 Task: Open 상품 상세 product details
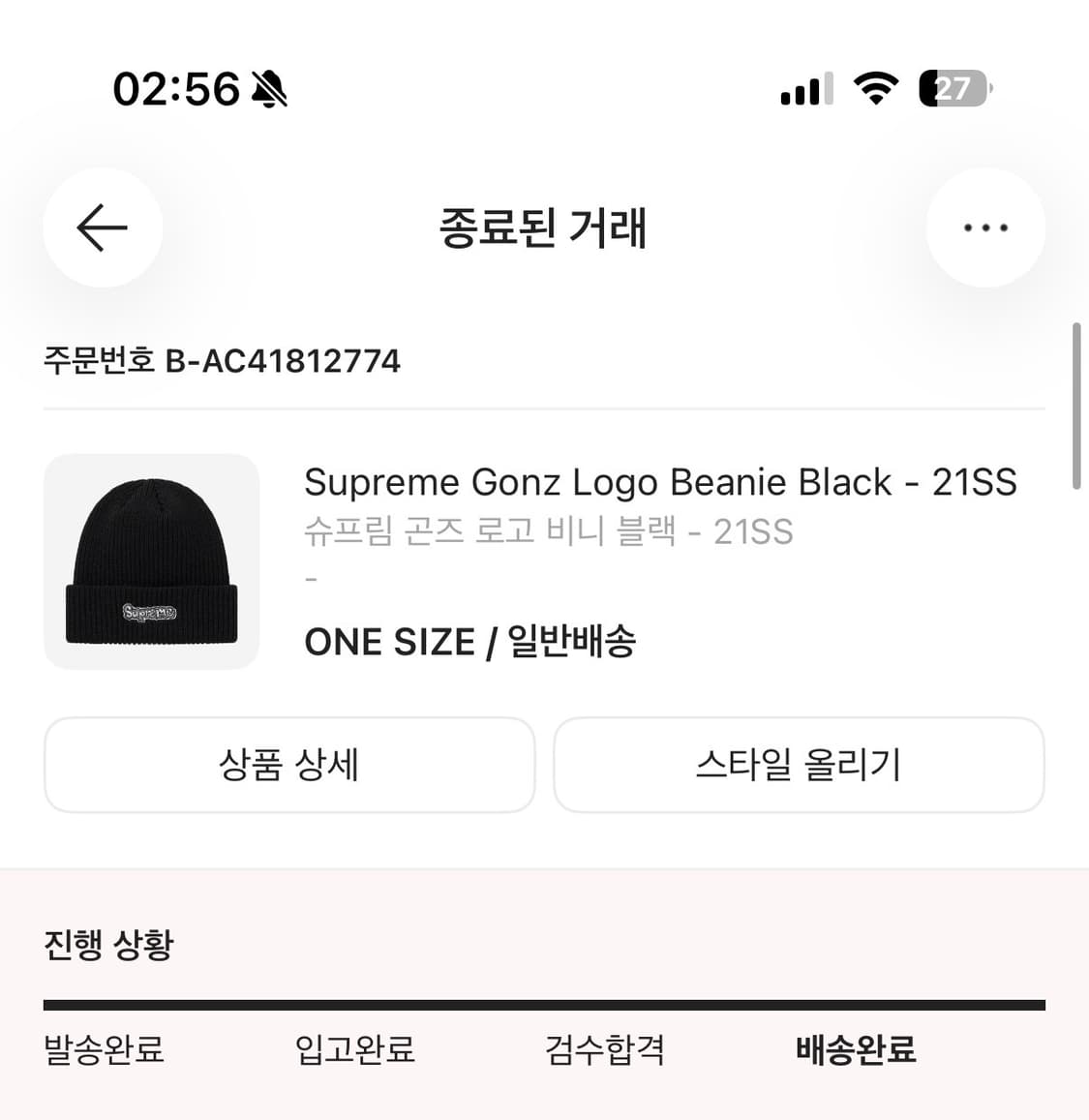pos(288,765)
